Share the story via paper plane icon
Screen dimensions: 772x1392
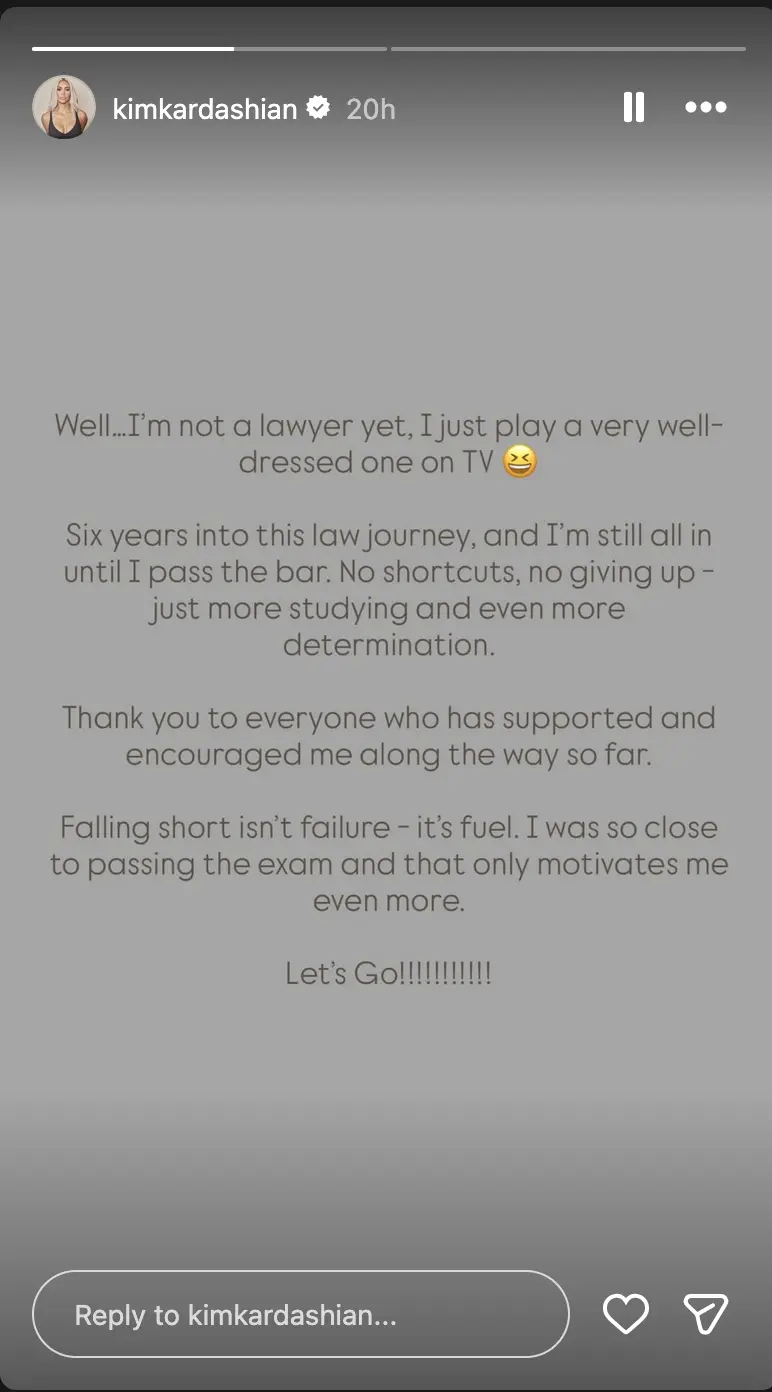click(705, 1313)
